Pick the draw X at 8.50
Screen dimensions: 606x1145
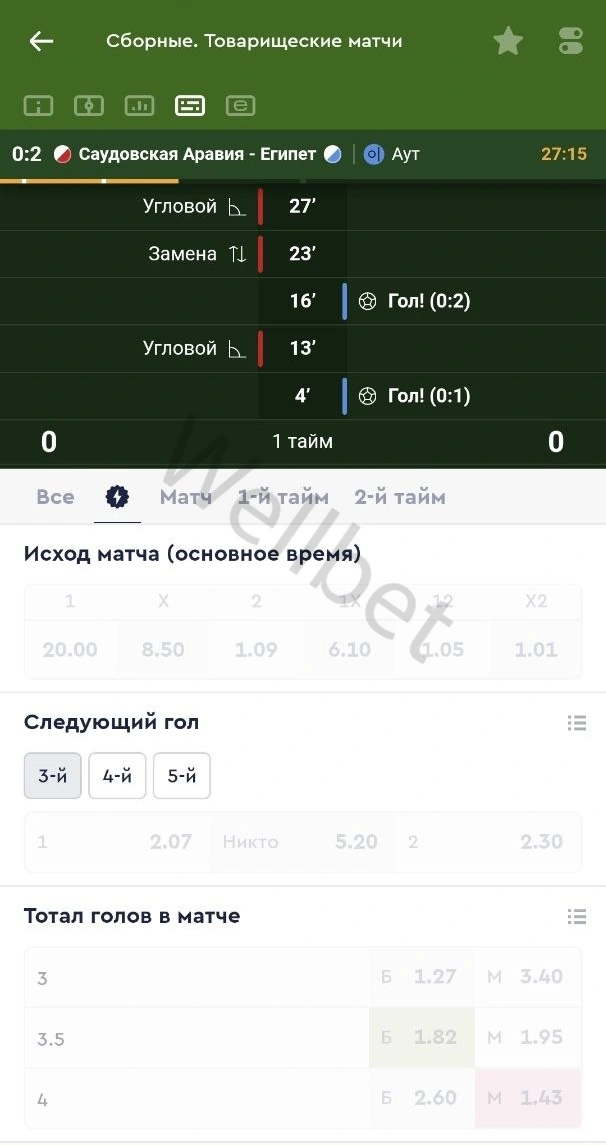(x=163, y=649)
